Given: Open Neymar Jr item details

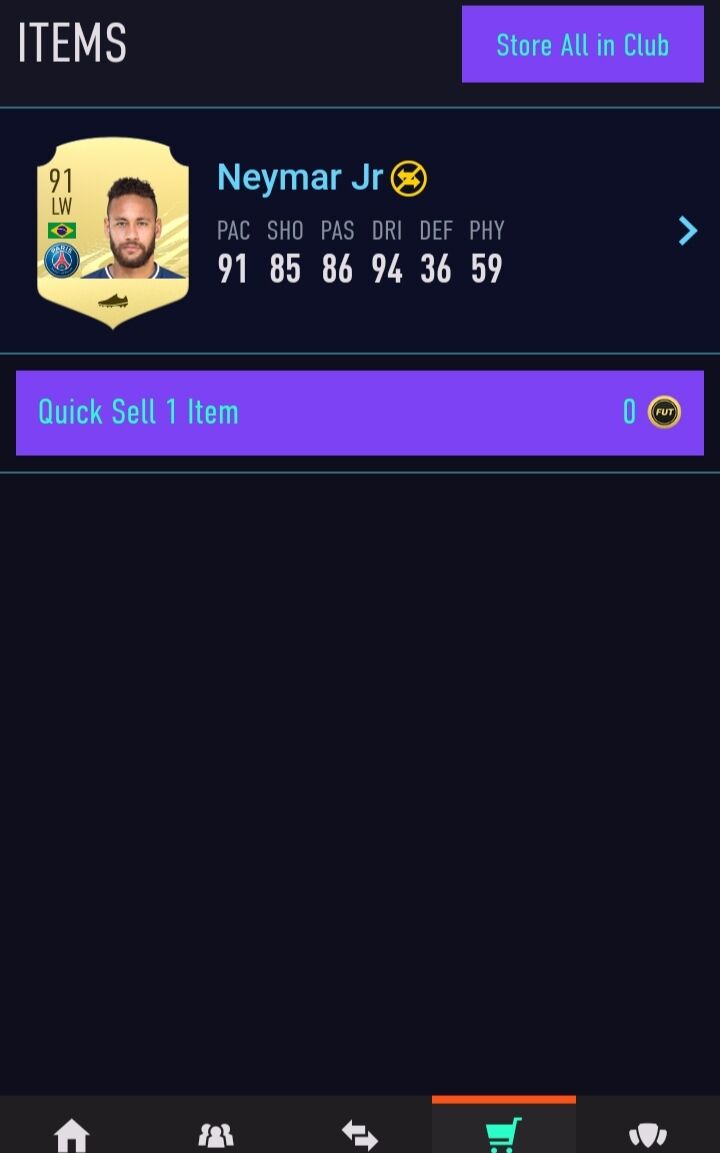Looking at the screenshot, I should coord(687,231).
